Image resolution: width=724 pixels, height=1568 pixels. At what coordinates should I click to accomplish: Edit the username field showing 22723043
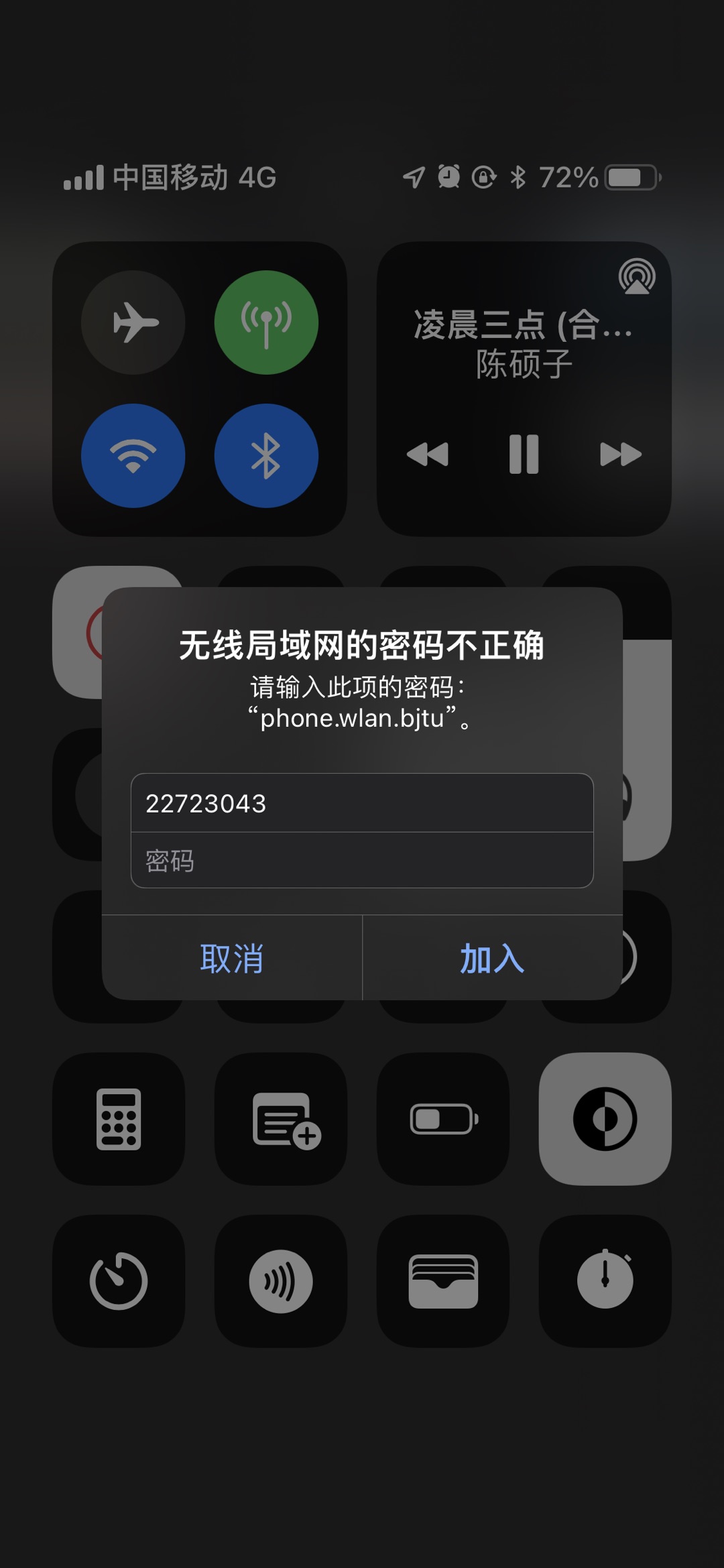(362, 803)
